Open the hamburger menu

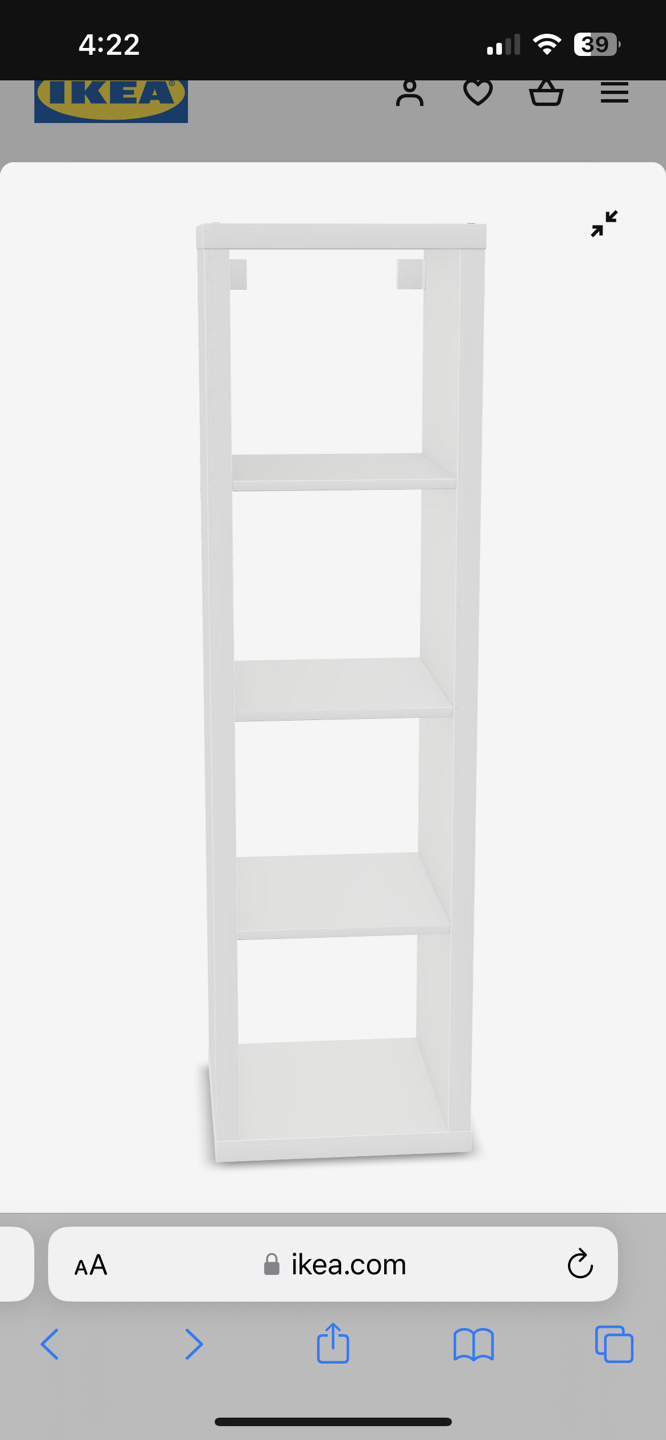pos(614,93)
